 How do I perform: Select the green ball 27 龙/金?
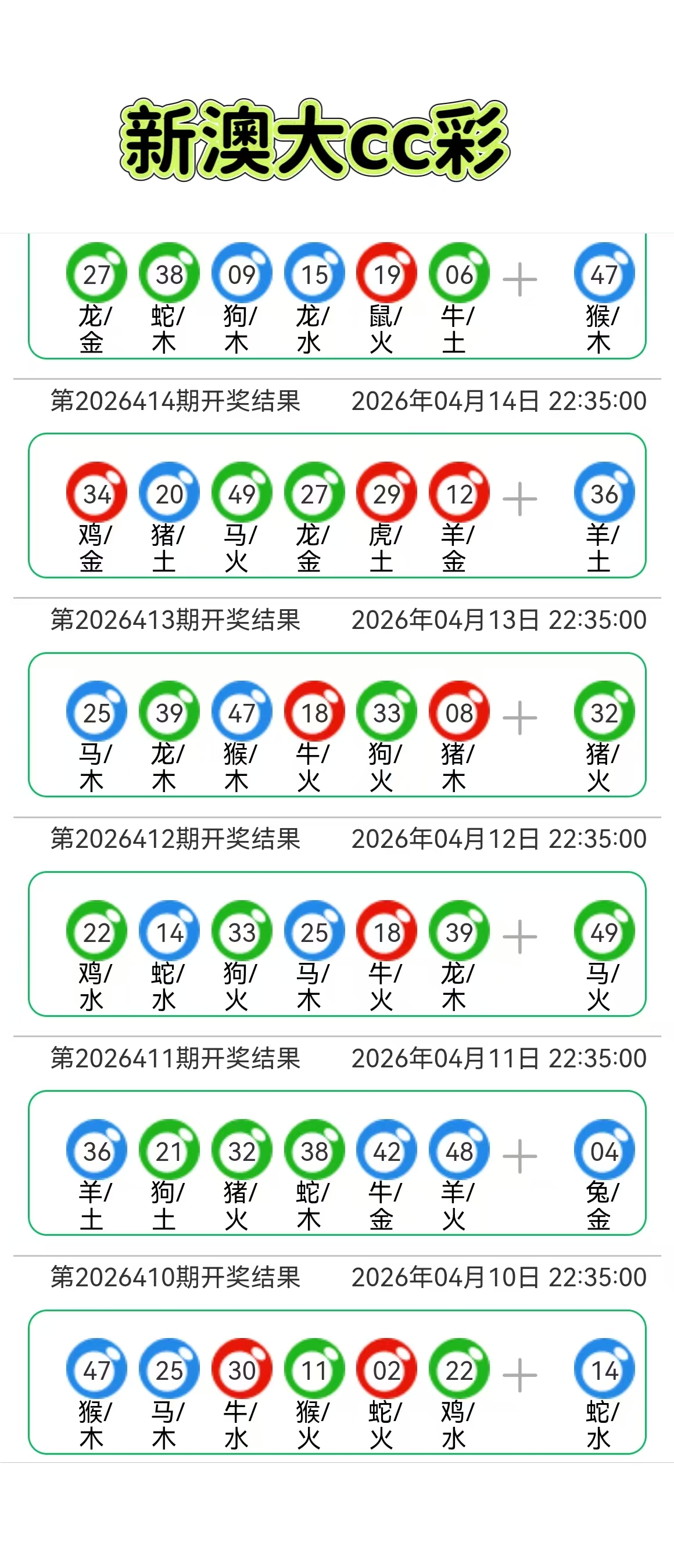click(x=96, y=274)
